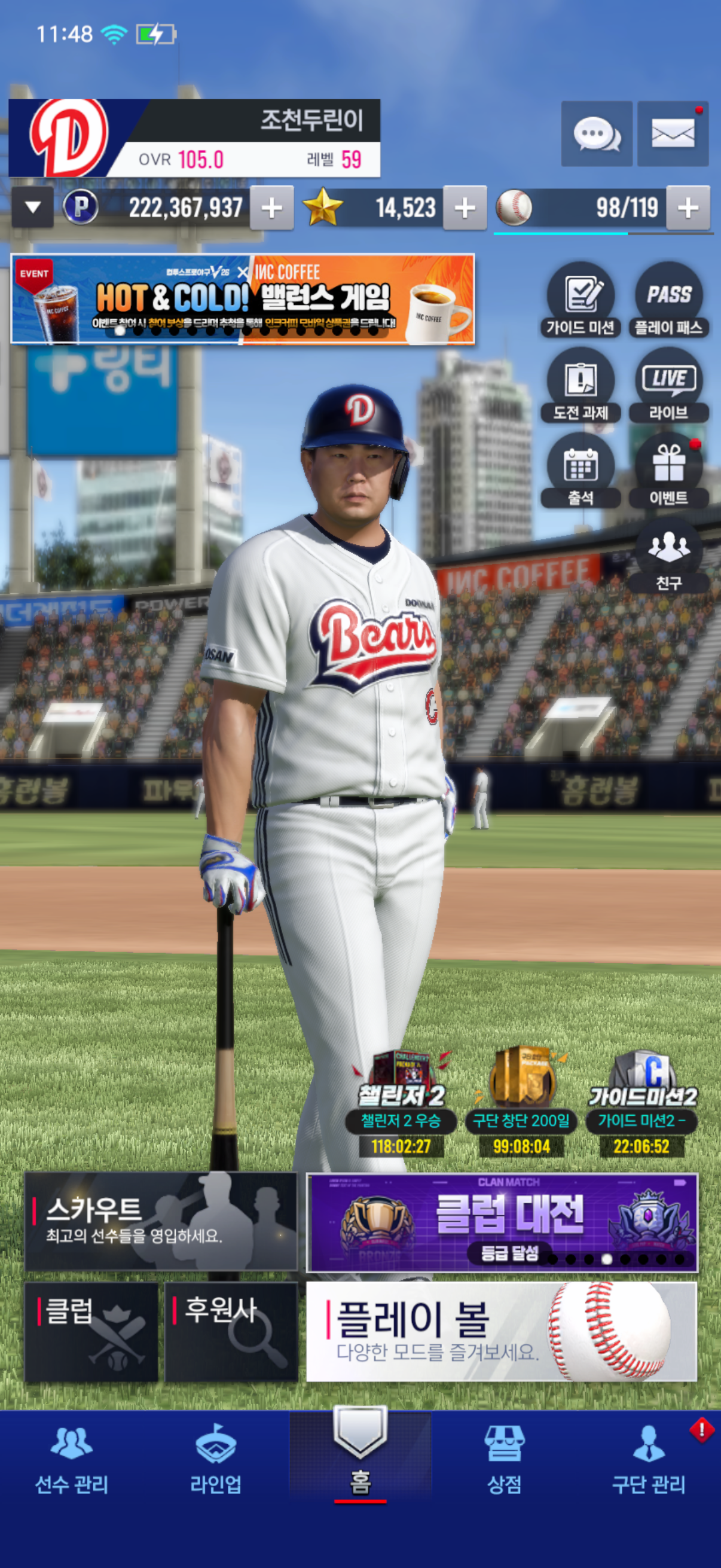Screen dimensions: 721x1568
Task: Open 클럽 대전 banner
Action: click(x=502, y=1222)
